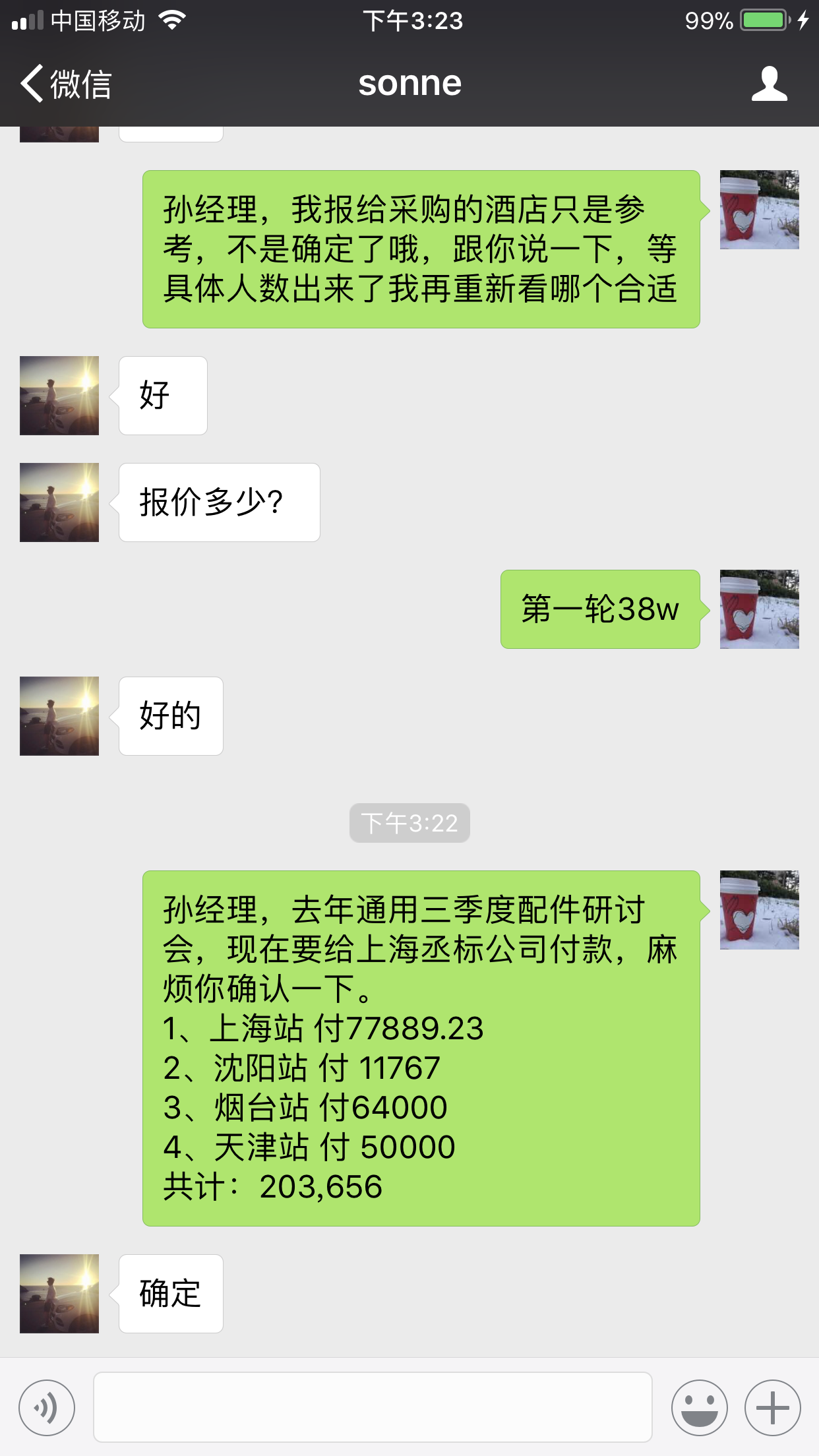Image resolution: width=819 pixels, height=1456 pixels.
Task: Open sonne's chat details profile icon
Action: coord(769,84)
